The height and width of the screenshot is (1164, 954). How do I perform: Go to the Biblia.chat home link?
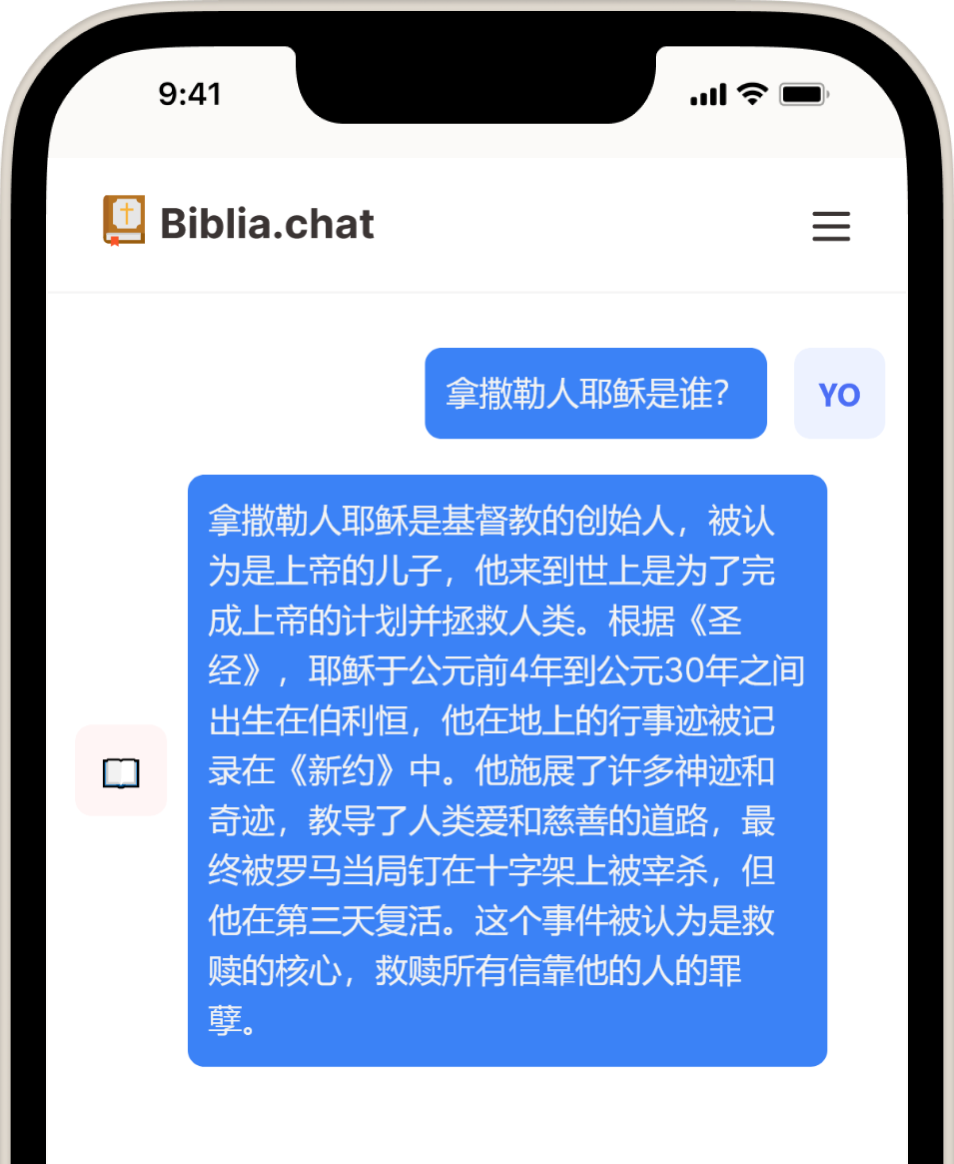(x=238, y=222)
